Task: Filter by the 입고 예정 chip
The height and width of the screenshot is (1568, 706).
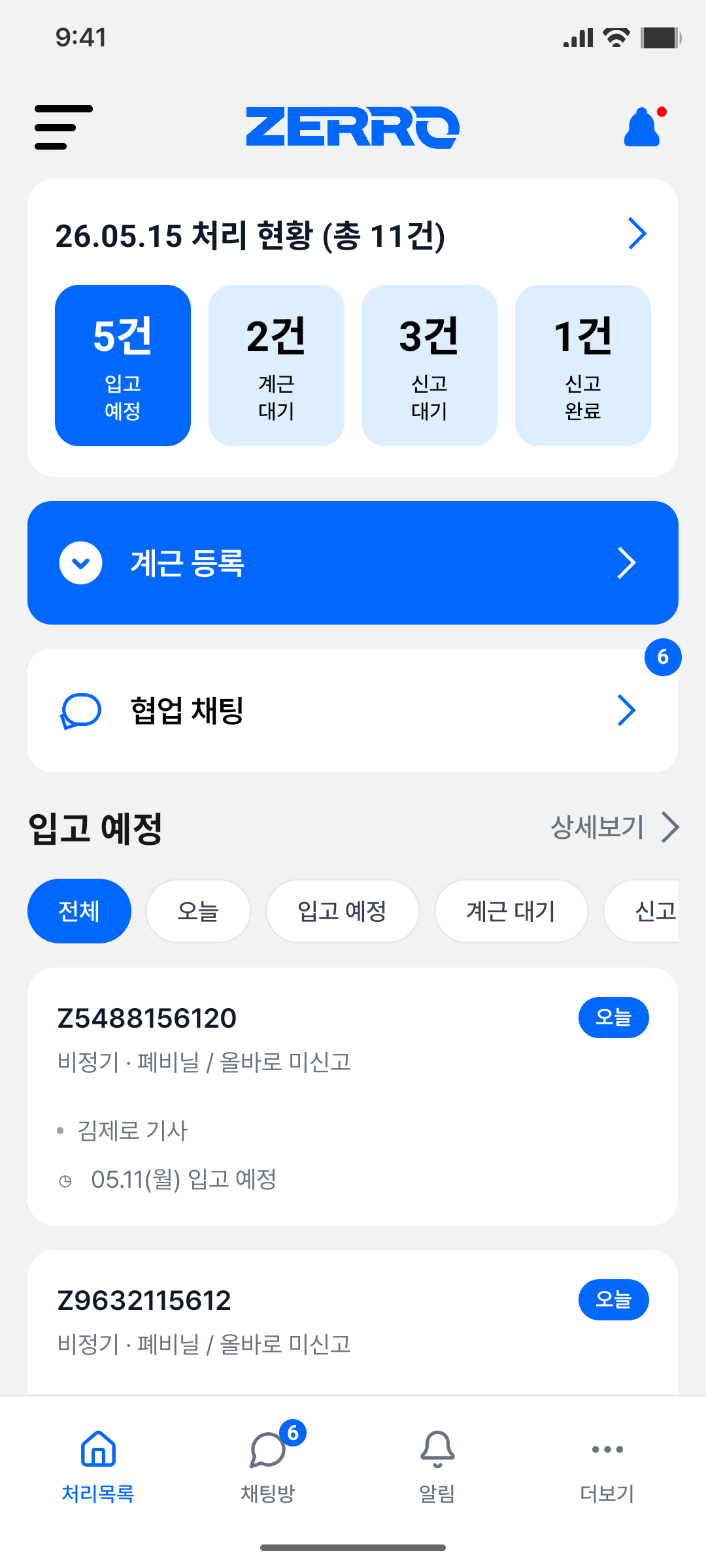Action: 342,911
